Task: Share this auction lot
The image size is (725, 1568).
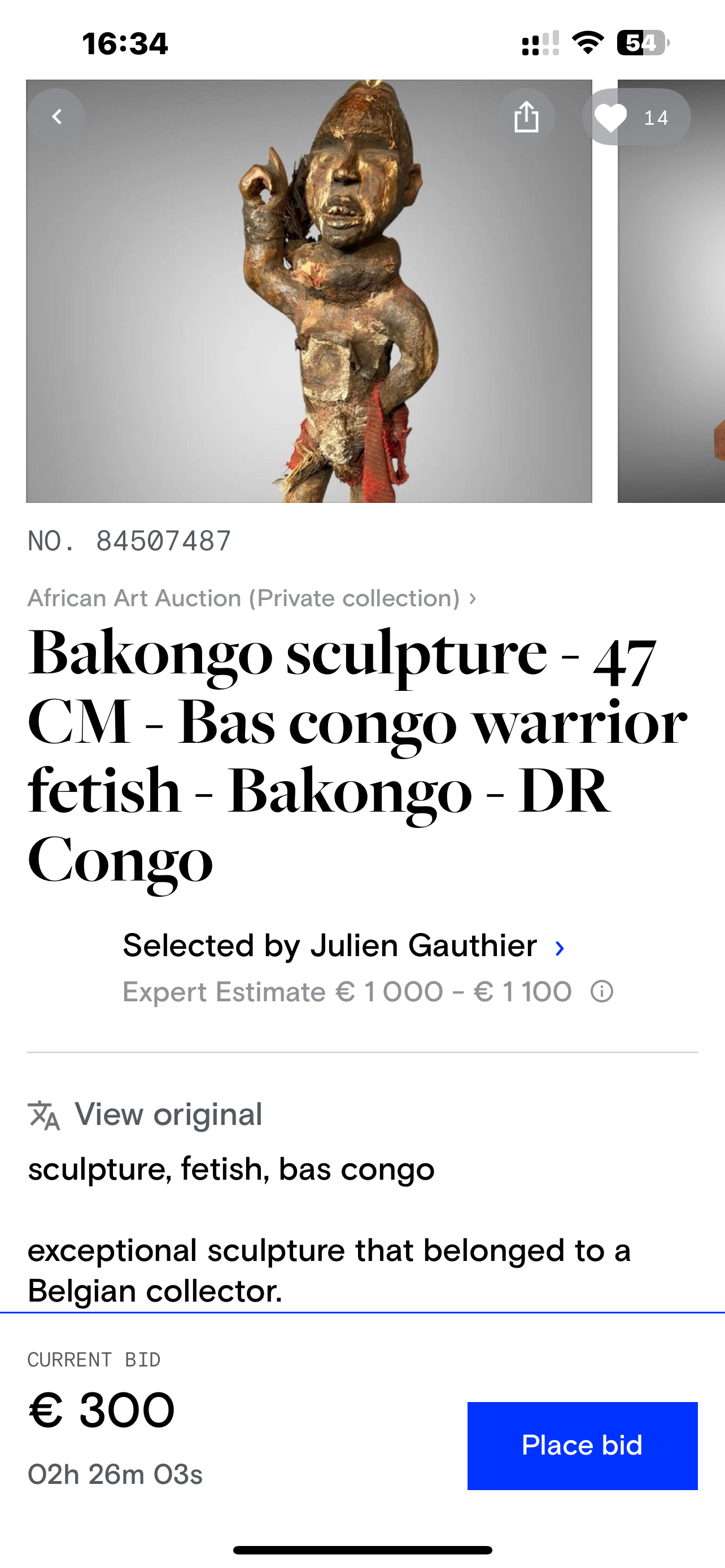Action: click(x=526, y=116)
